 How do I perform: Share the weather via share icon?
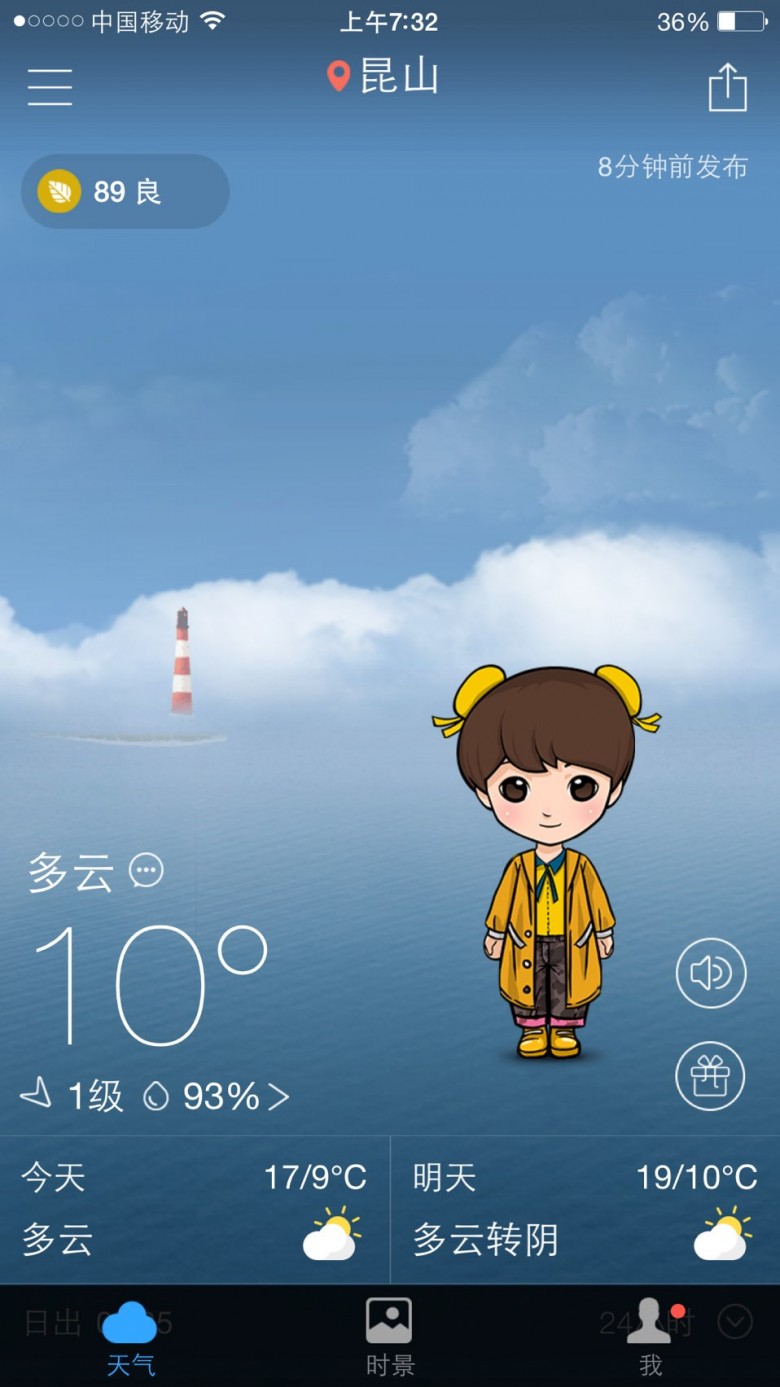tap(728, 87)
